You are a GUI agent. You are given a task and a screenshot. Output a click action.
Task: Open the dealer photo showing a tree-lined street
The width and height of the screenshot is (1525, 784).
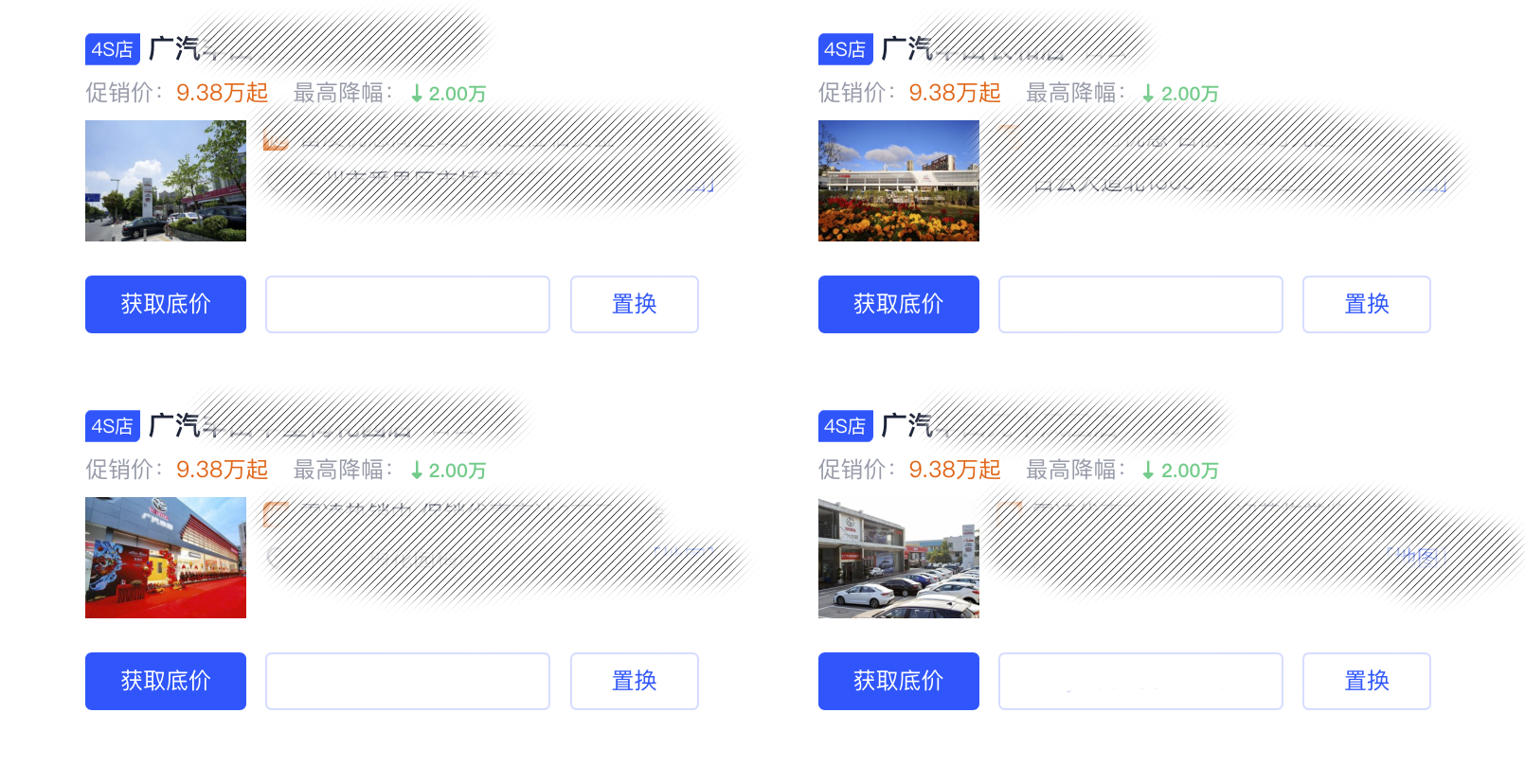166,181
